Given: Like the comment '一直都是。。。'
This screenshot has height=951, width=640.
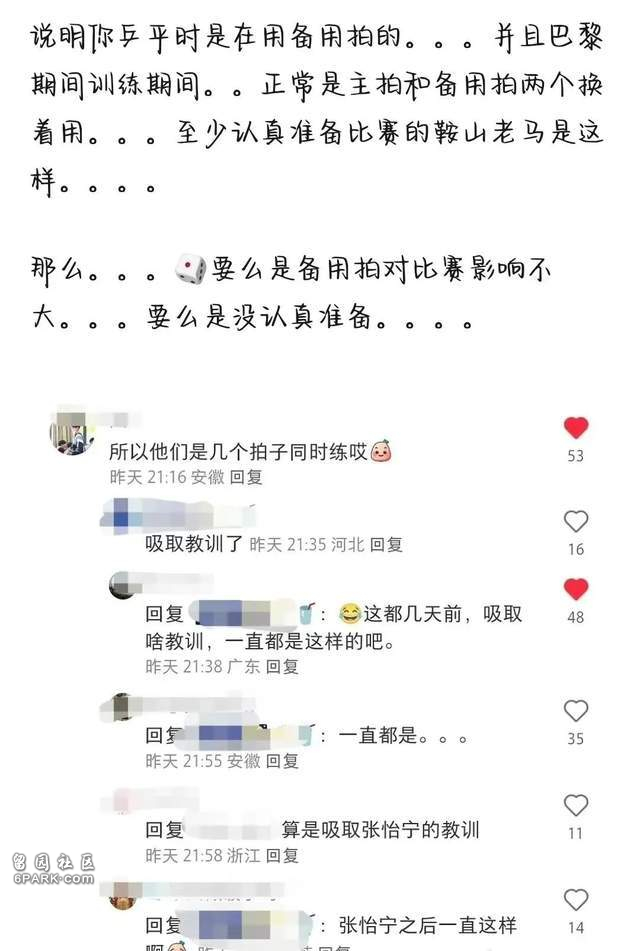Looking at the screenshot, I should click(576, 711).
